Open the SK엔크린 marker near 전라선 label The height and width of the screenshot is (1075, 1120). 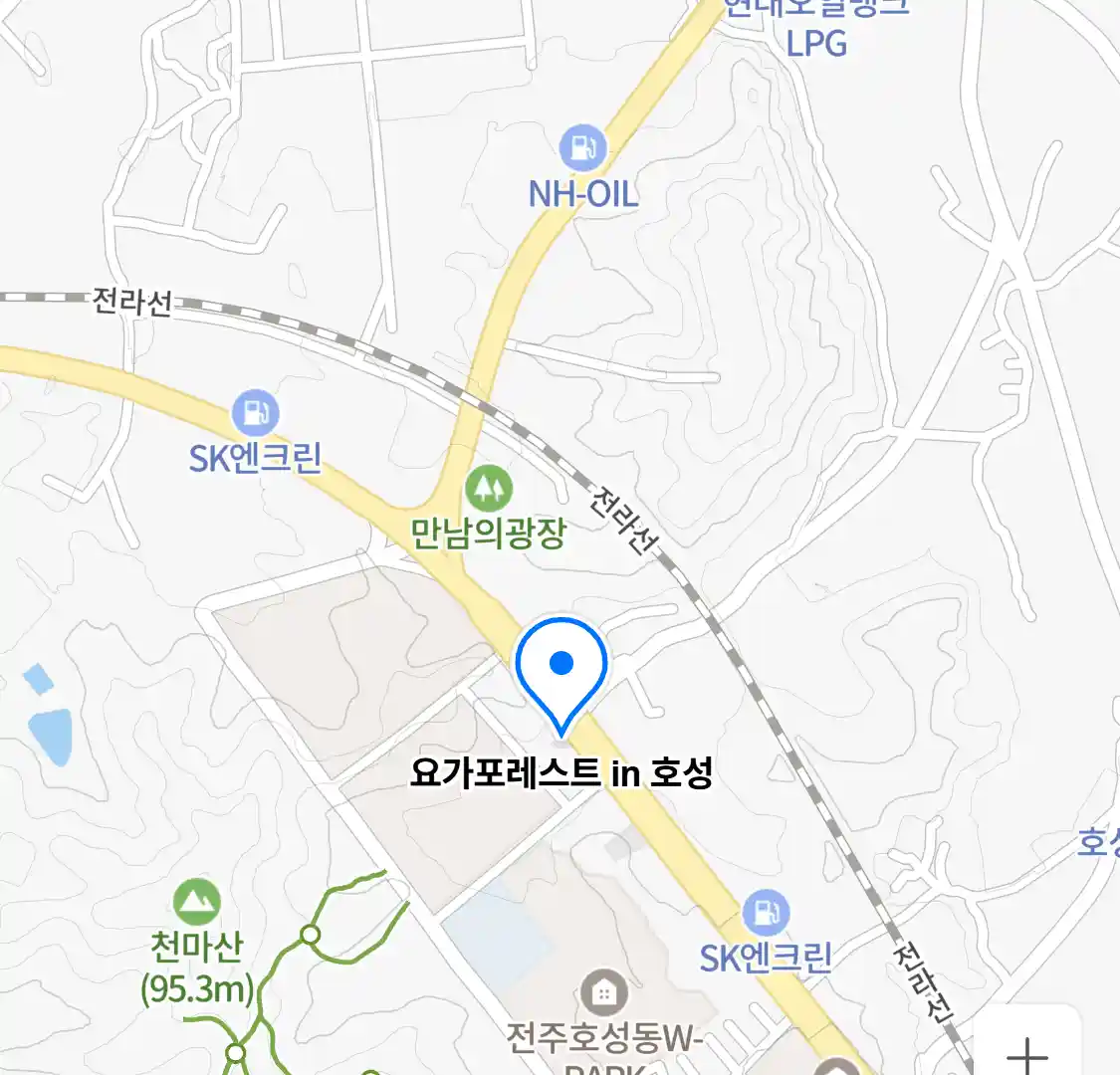[x=256, y=412]
